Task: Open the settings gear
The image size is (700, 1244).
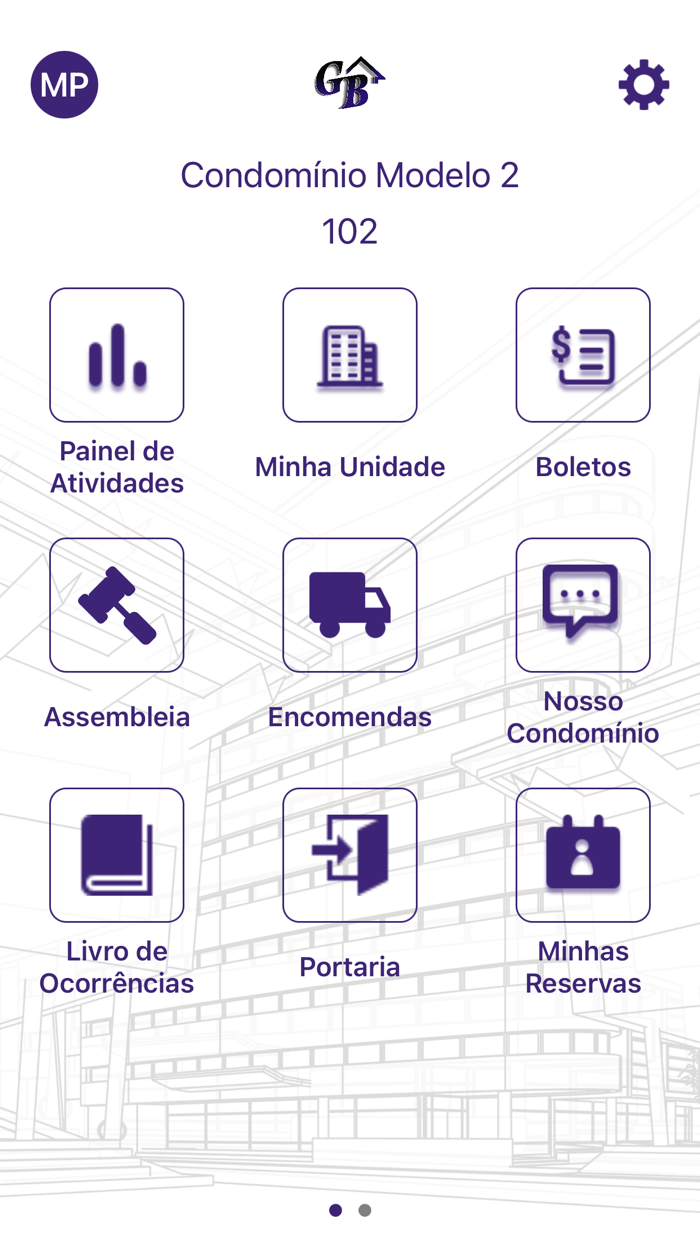Action: point(643,85)
